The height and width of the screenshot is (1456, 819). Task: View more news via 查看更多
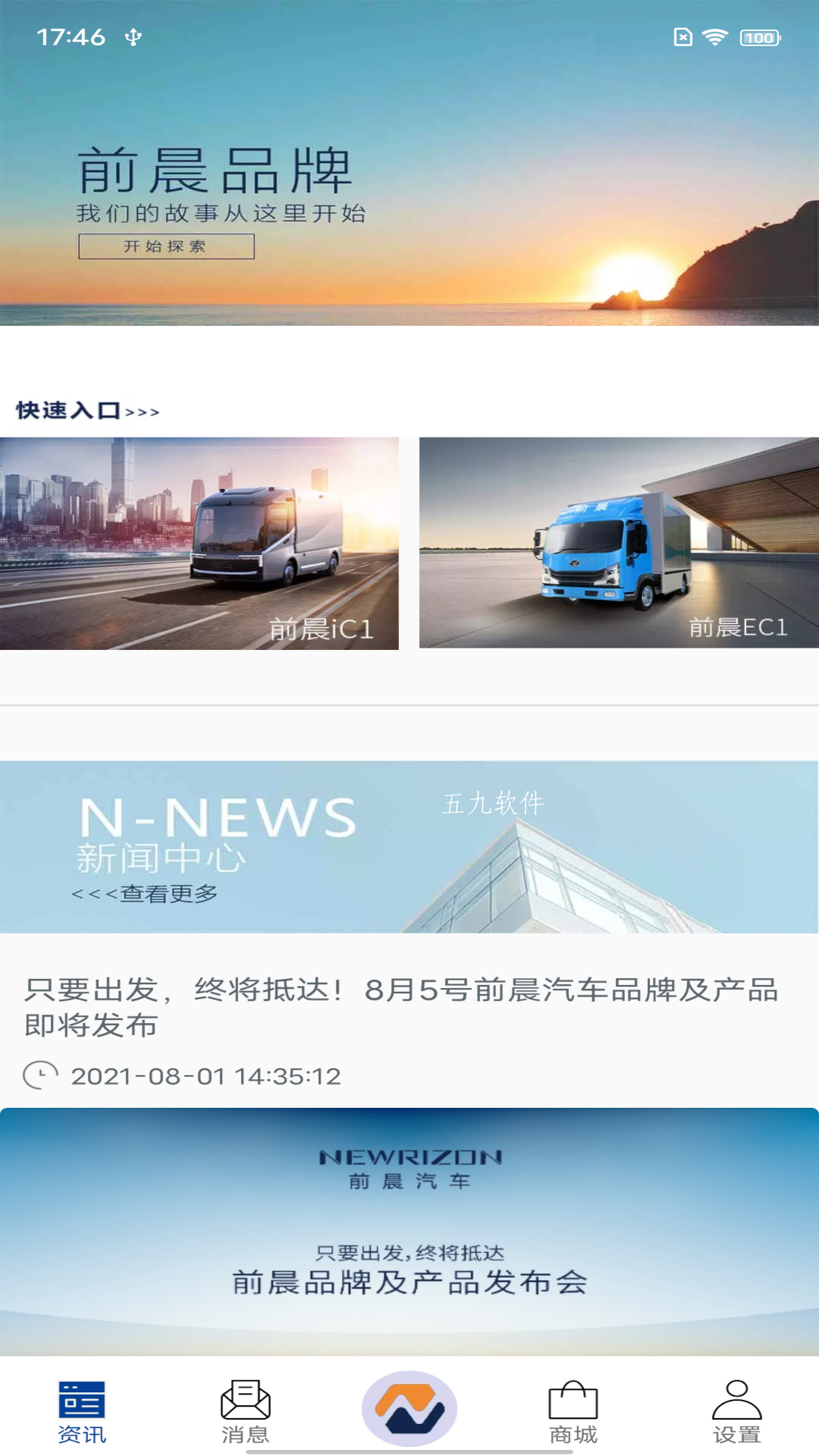click(144, 894)
